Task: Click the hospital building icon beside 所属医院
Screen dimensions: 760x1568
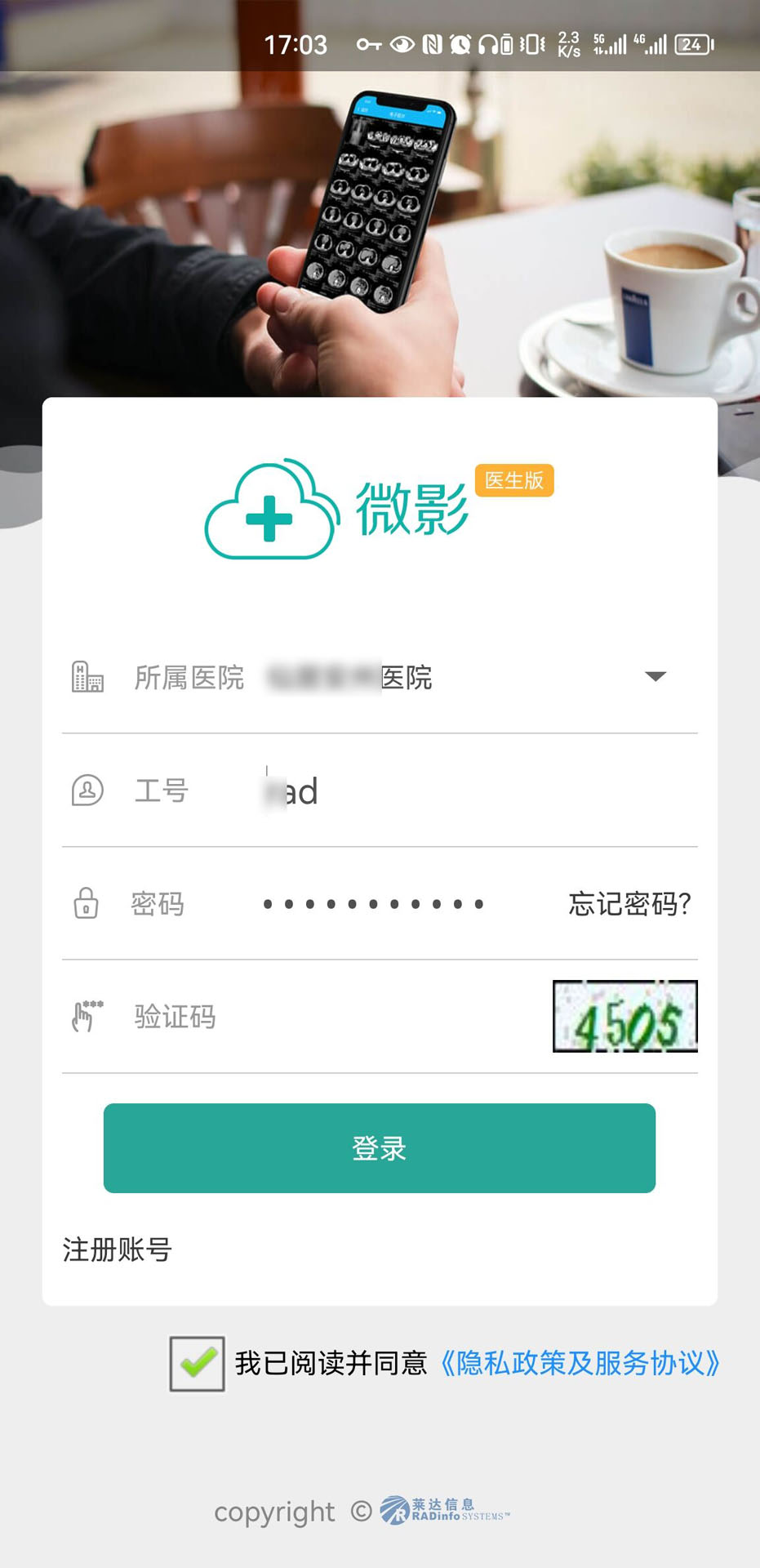Action: click(87, 677)
